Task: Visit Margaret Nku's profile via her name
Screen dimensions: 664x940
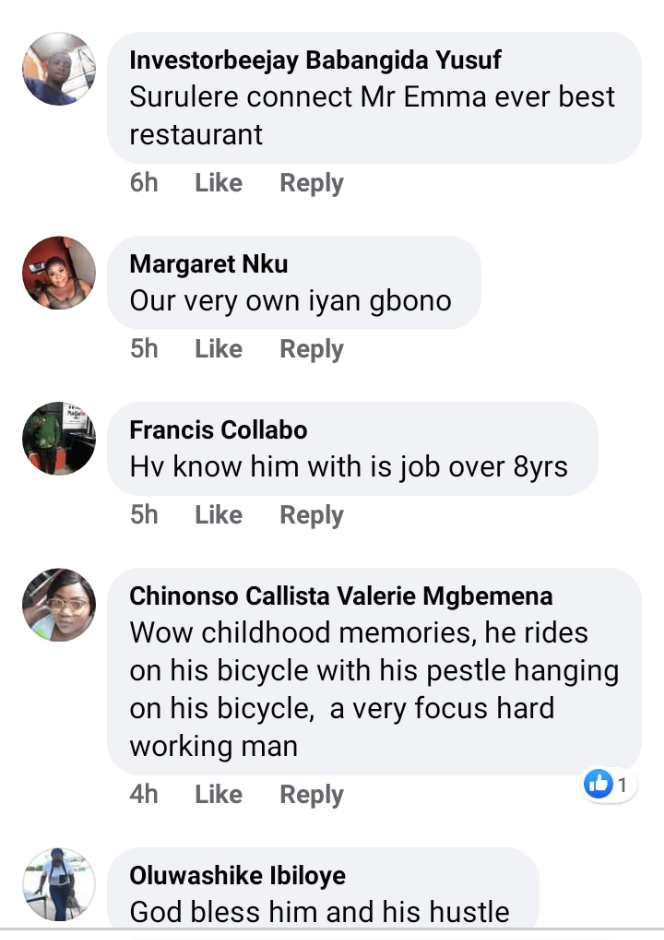Action: tap(208, 264)
